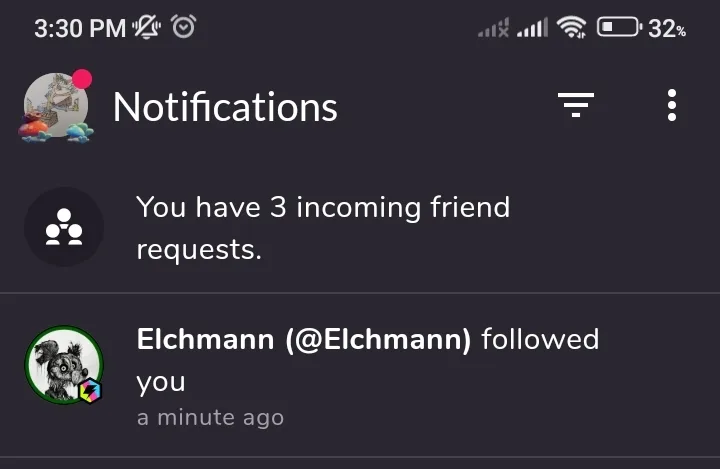Open the three-dot overflow menu
Screen dimensions: 720x469
point(672,105)
